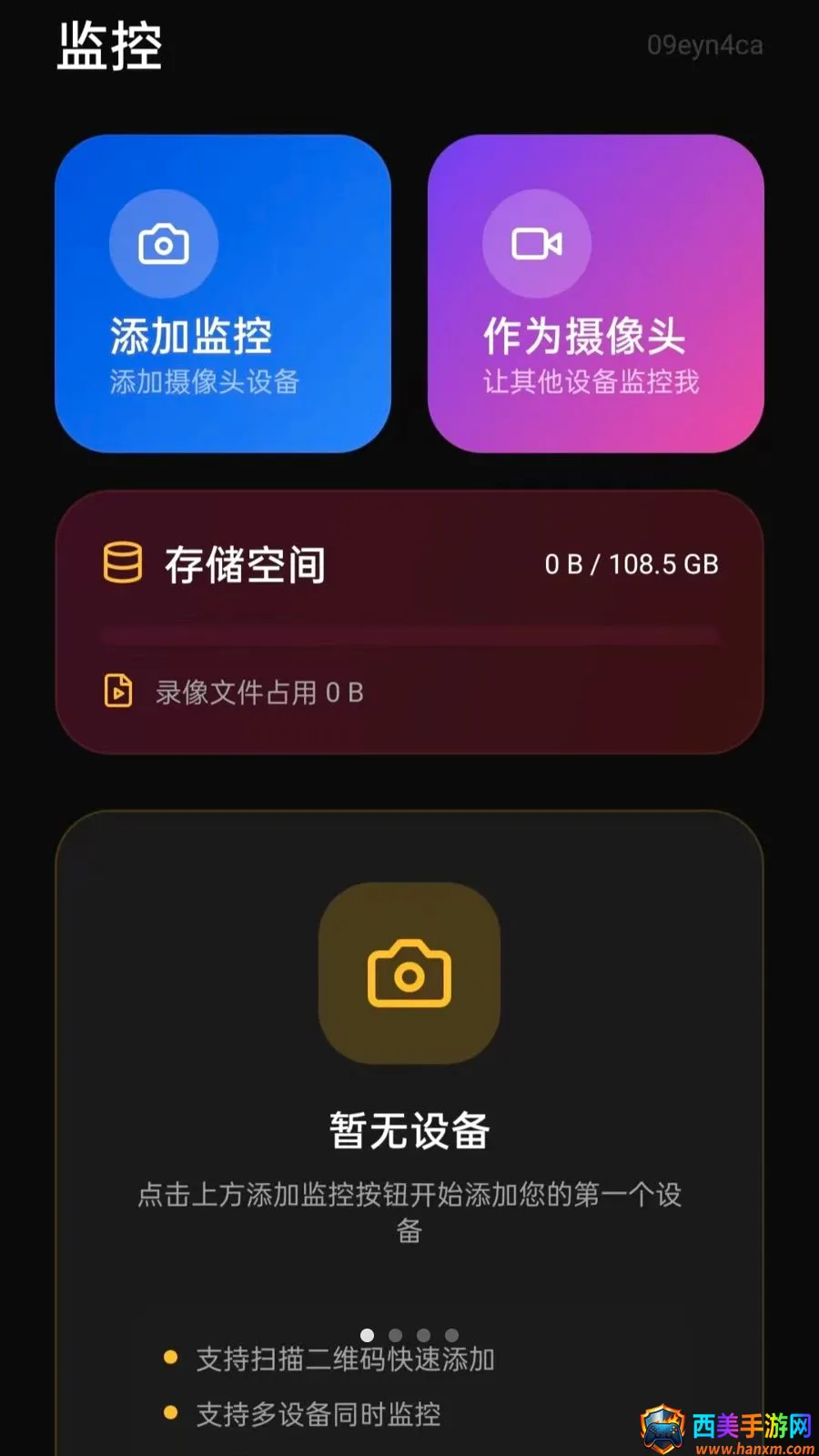Open the 存储空间 storage card

coord(409,622)
